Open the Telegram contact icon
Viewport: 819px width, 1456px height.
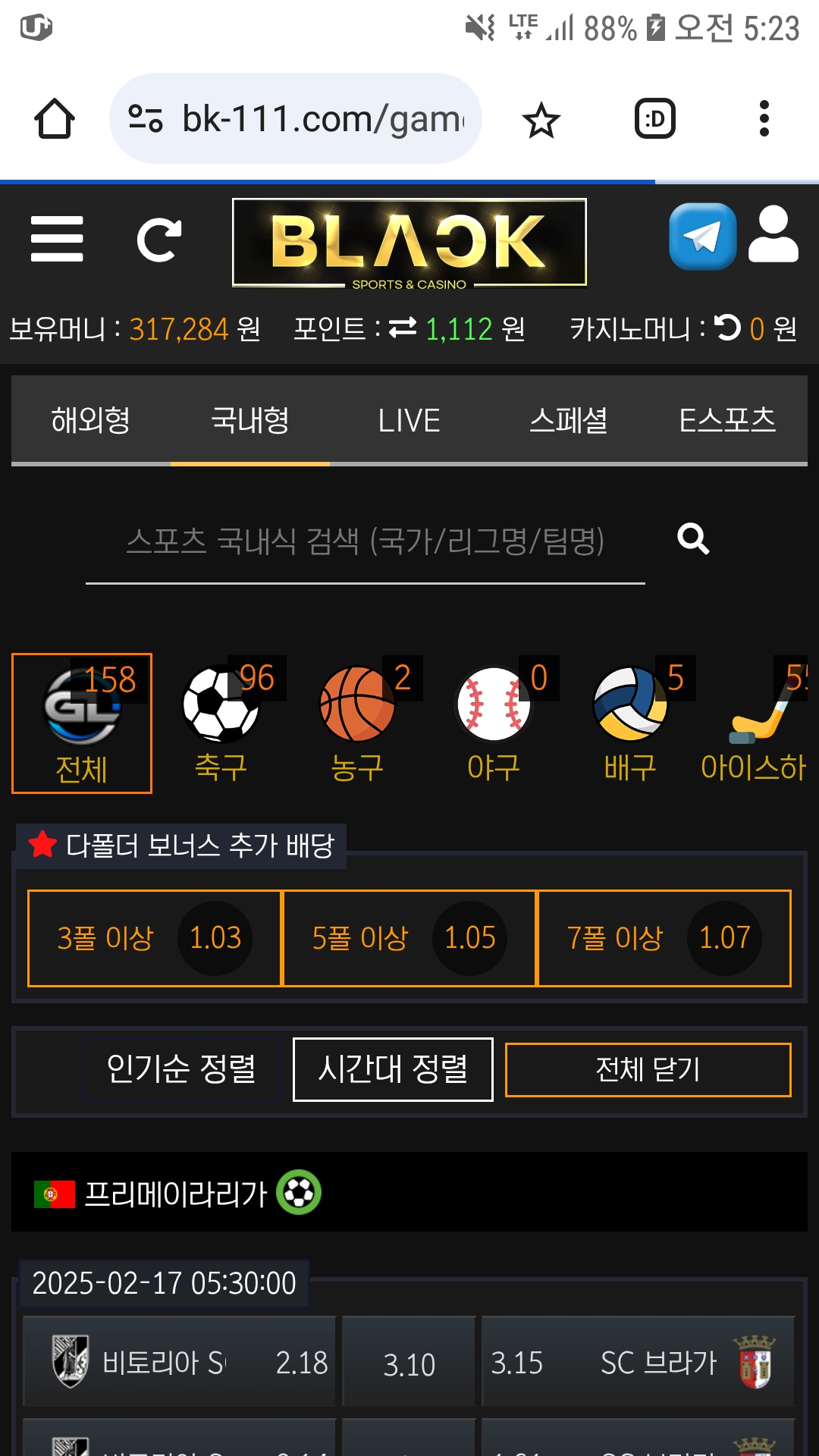click(702, 237)
